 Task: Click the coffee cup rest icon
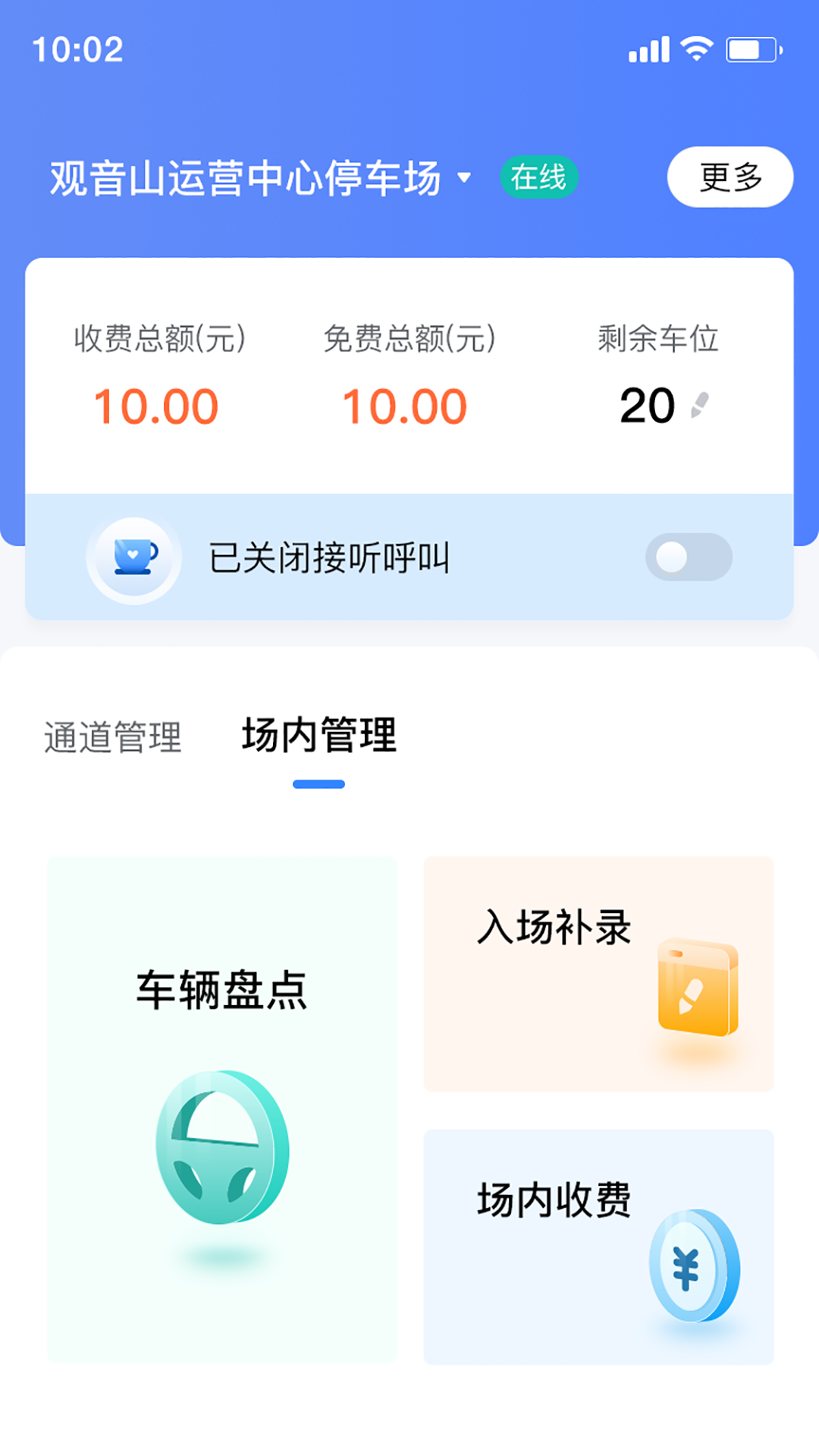[x=133, y=558]
